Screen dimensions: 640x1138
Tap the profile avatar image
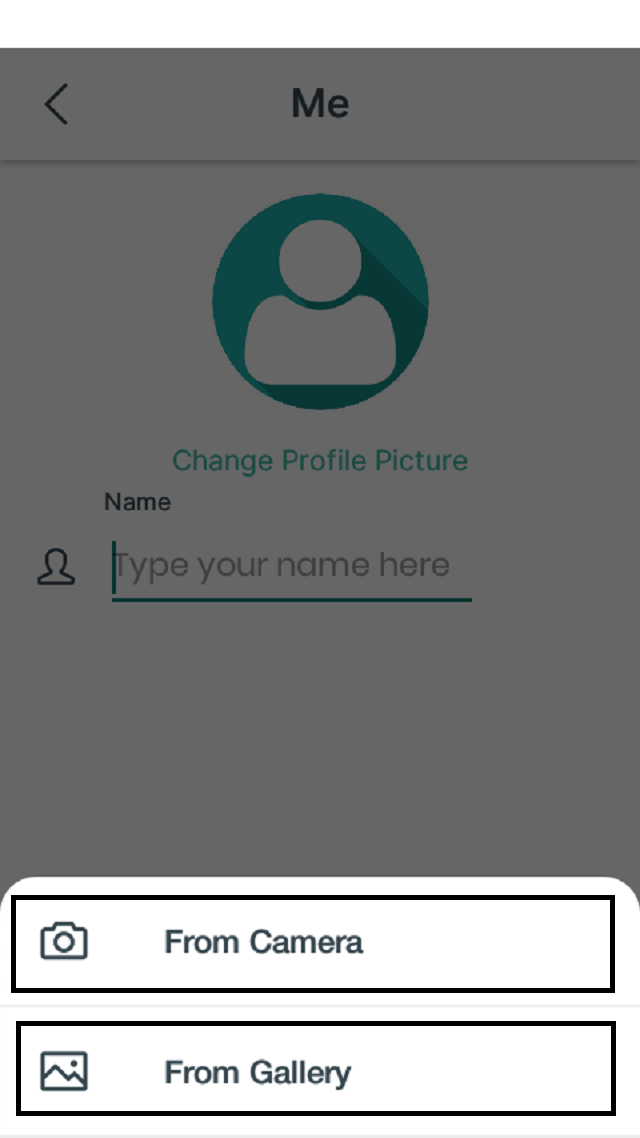(x=320, y=302)
